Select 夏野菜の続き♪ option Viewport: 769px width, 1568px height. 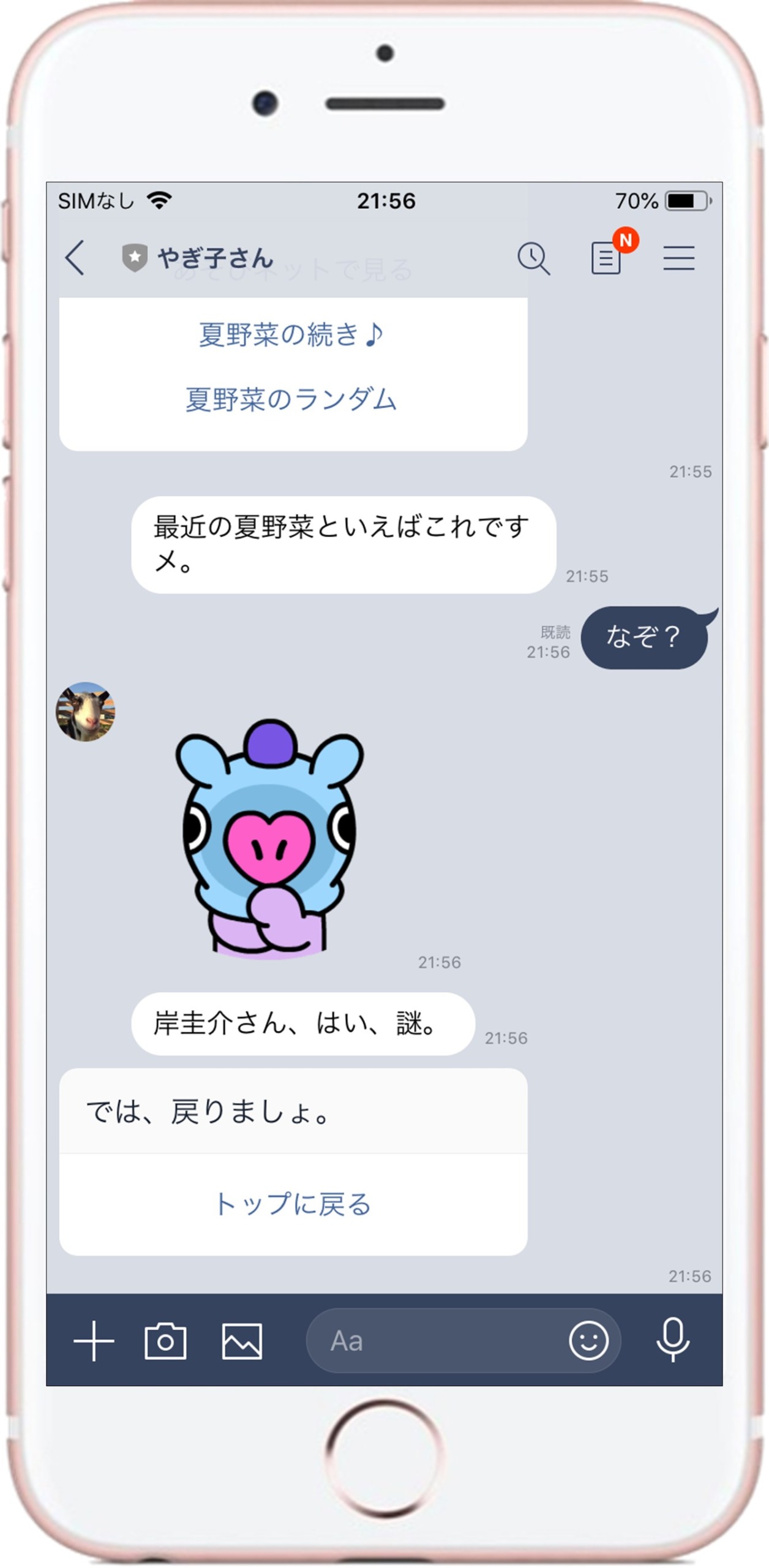click(x=291, y=335)
